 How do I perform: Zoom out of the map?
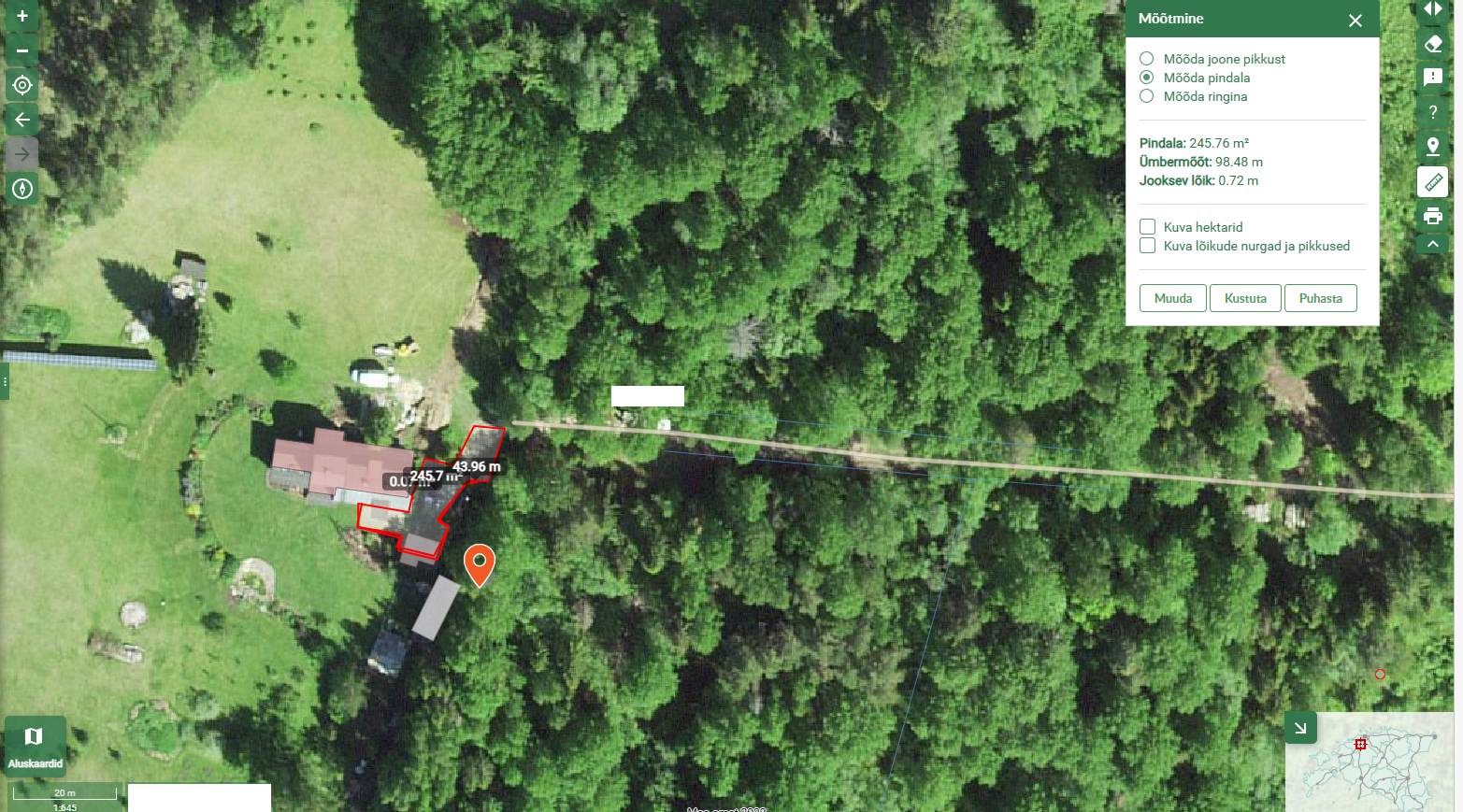click(22, 50)
